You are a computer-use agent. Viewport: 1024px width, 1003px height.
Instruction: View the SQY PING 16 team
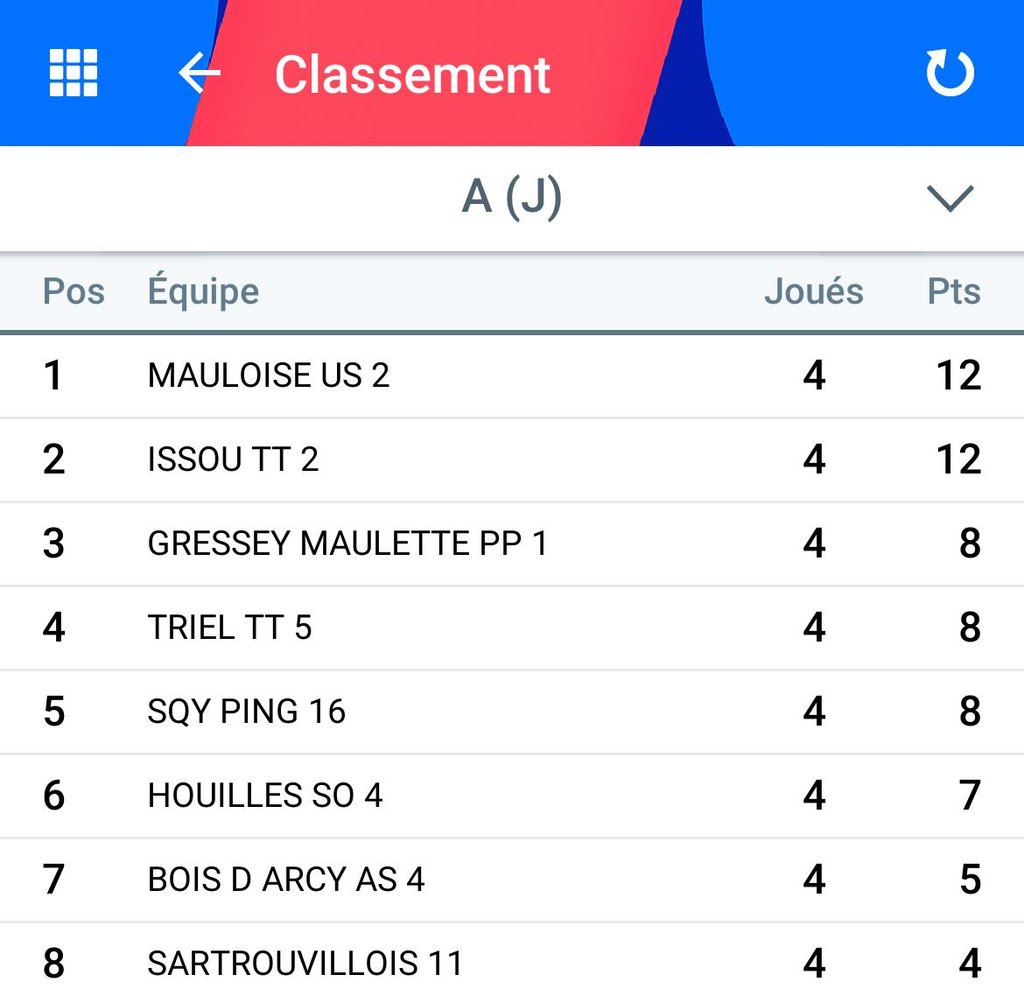512,712
